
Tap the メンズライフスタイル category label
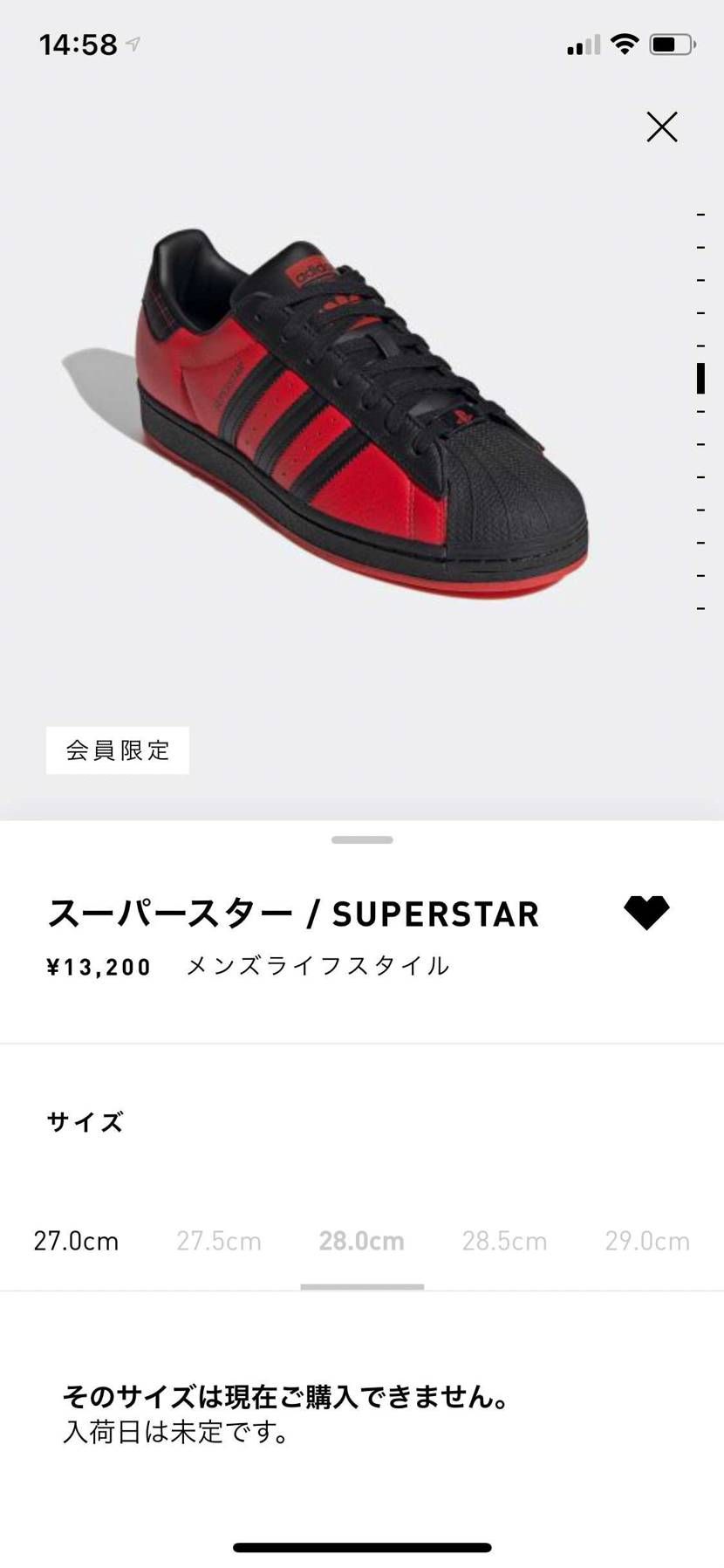click(318, 966)
